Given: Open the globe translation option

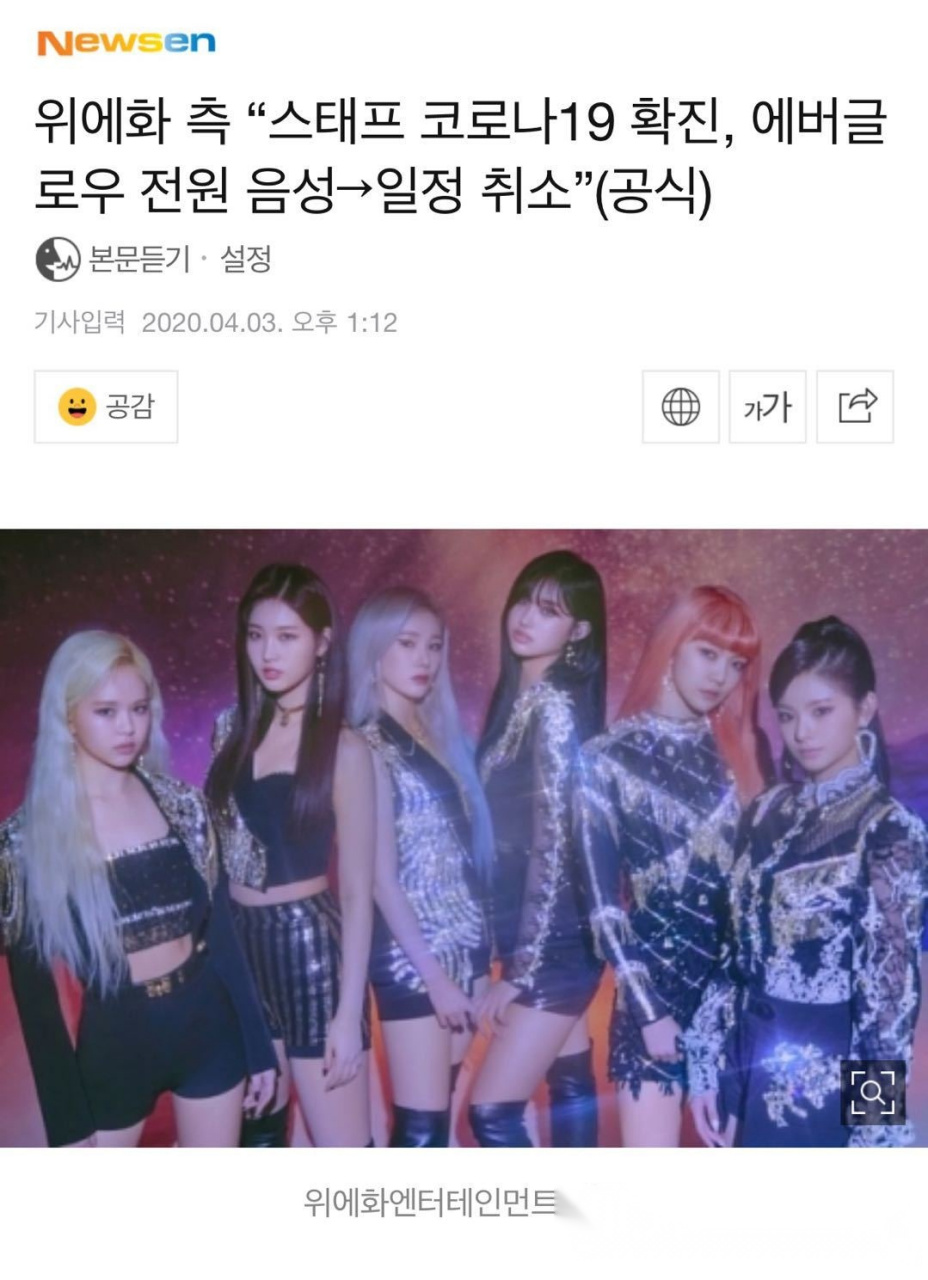Looking at the screenshot, I should point(680,407).
